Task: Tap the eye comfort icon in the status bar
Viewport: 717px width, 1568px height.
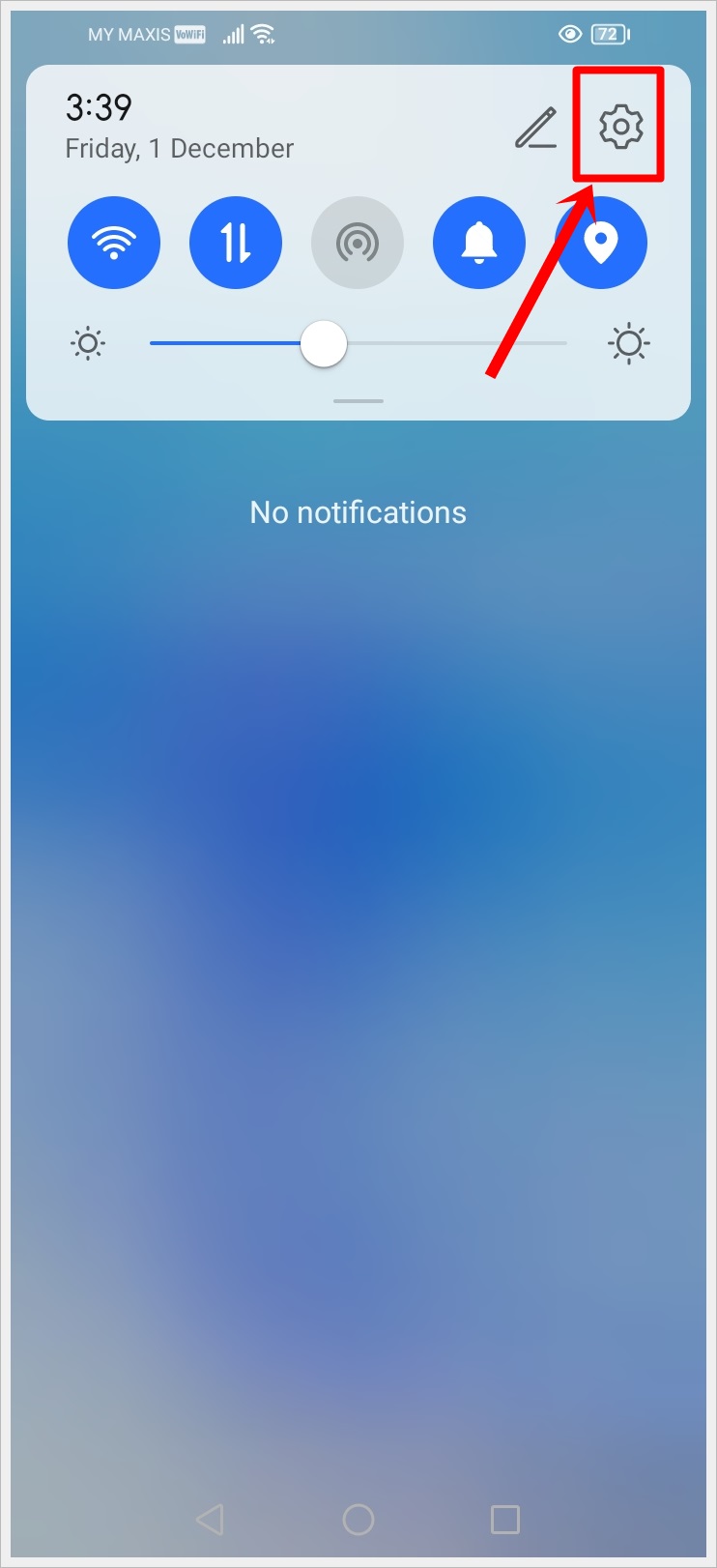Action: point(570,34)
